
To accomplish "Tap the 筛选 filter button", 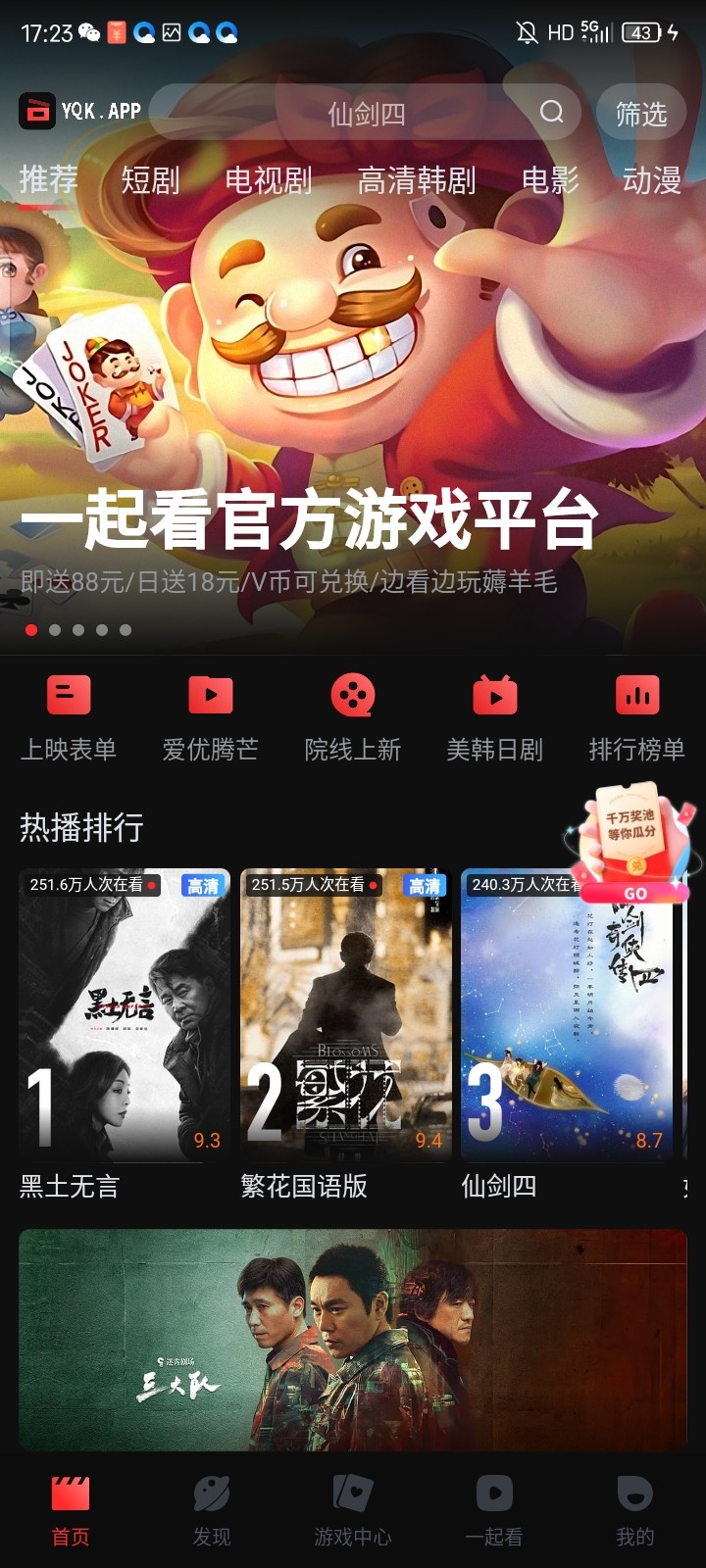I will pos(640,114).
